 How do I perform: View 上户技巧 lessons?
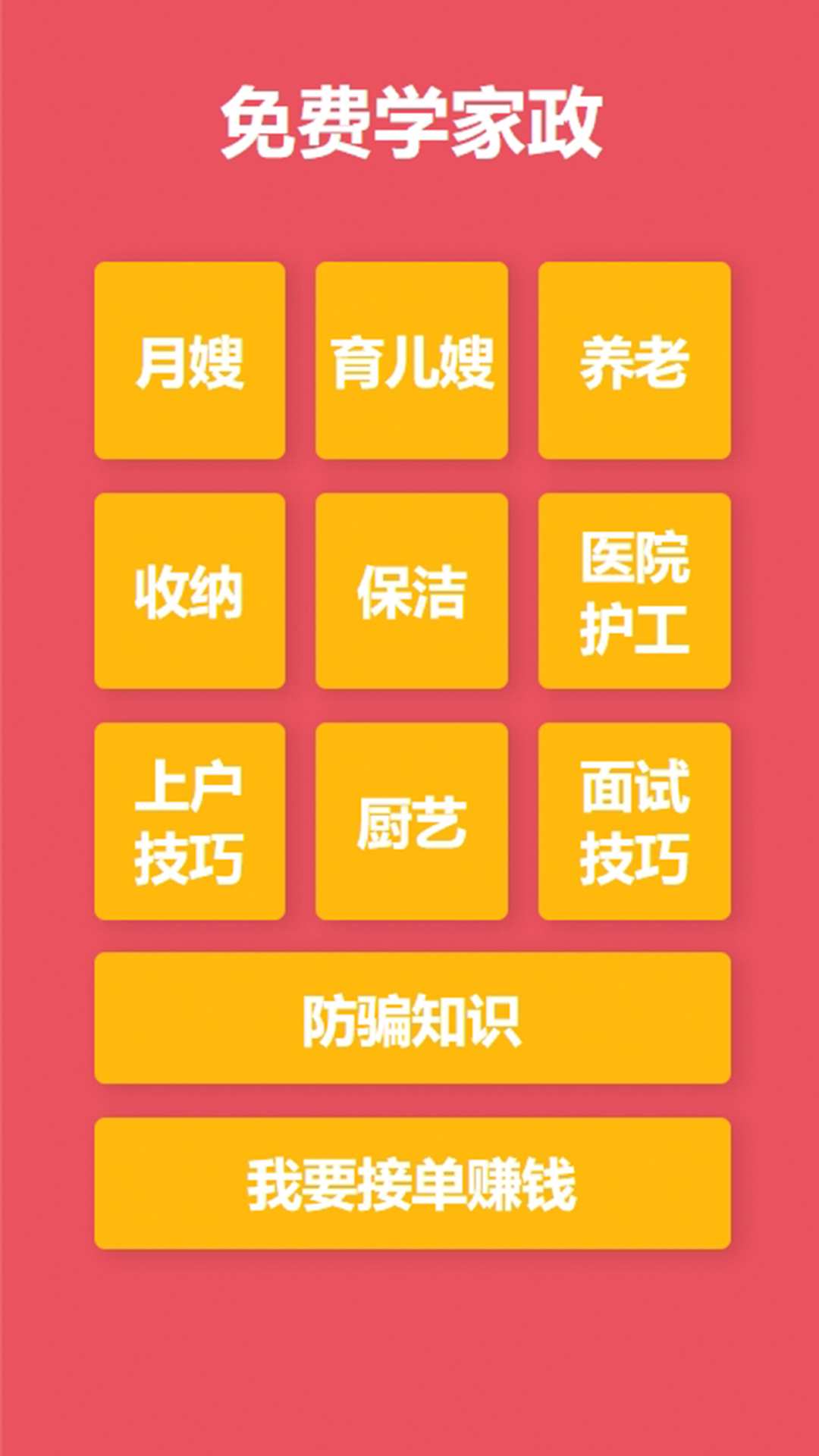[190, 821]
